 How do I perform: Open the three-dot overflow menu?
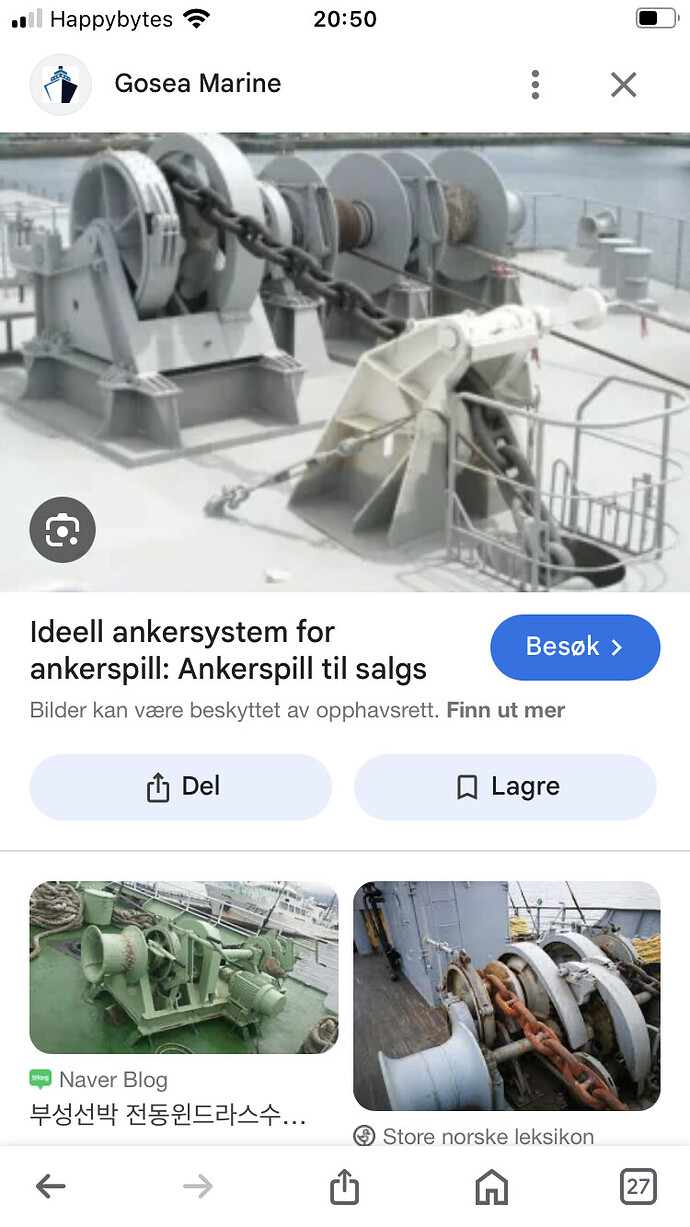(x=536, y=85)
